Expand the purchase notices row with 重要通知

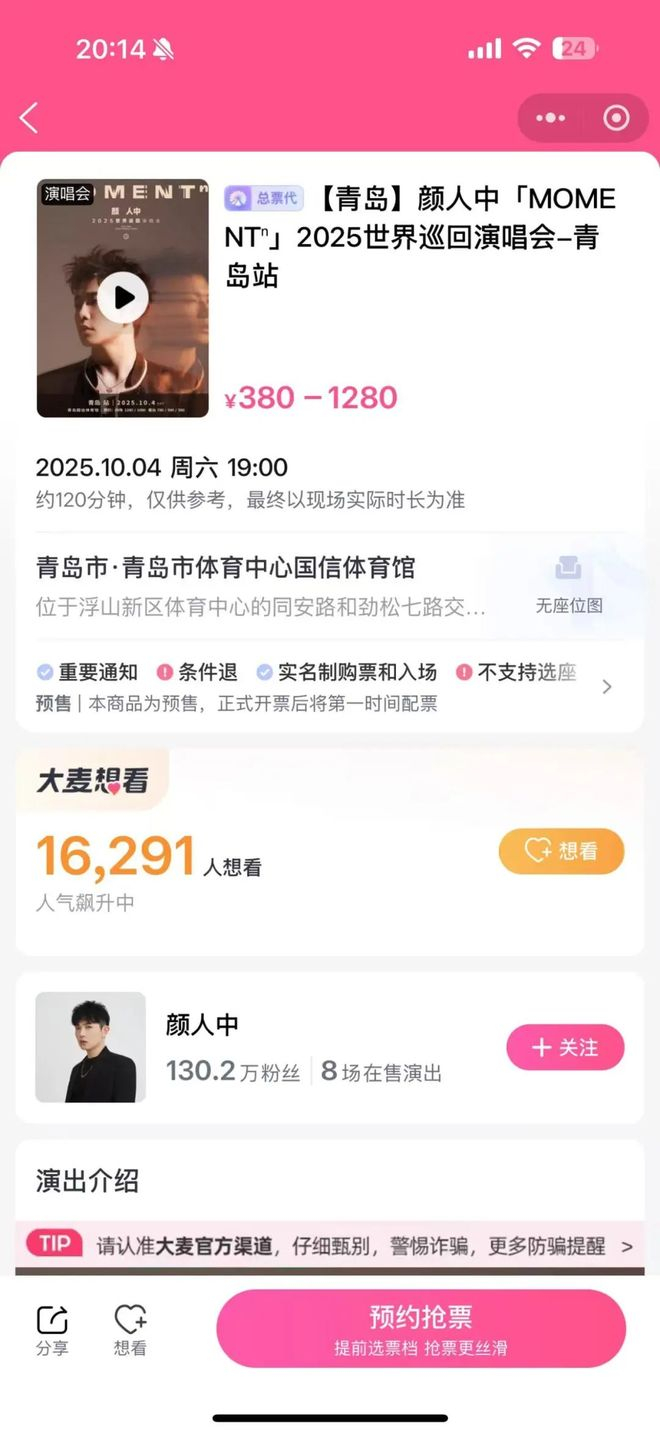pyautogui.click(x=606, y=687)
